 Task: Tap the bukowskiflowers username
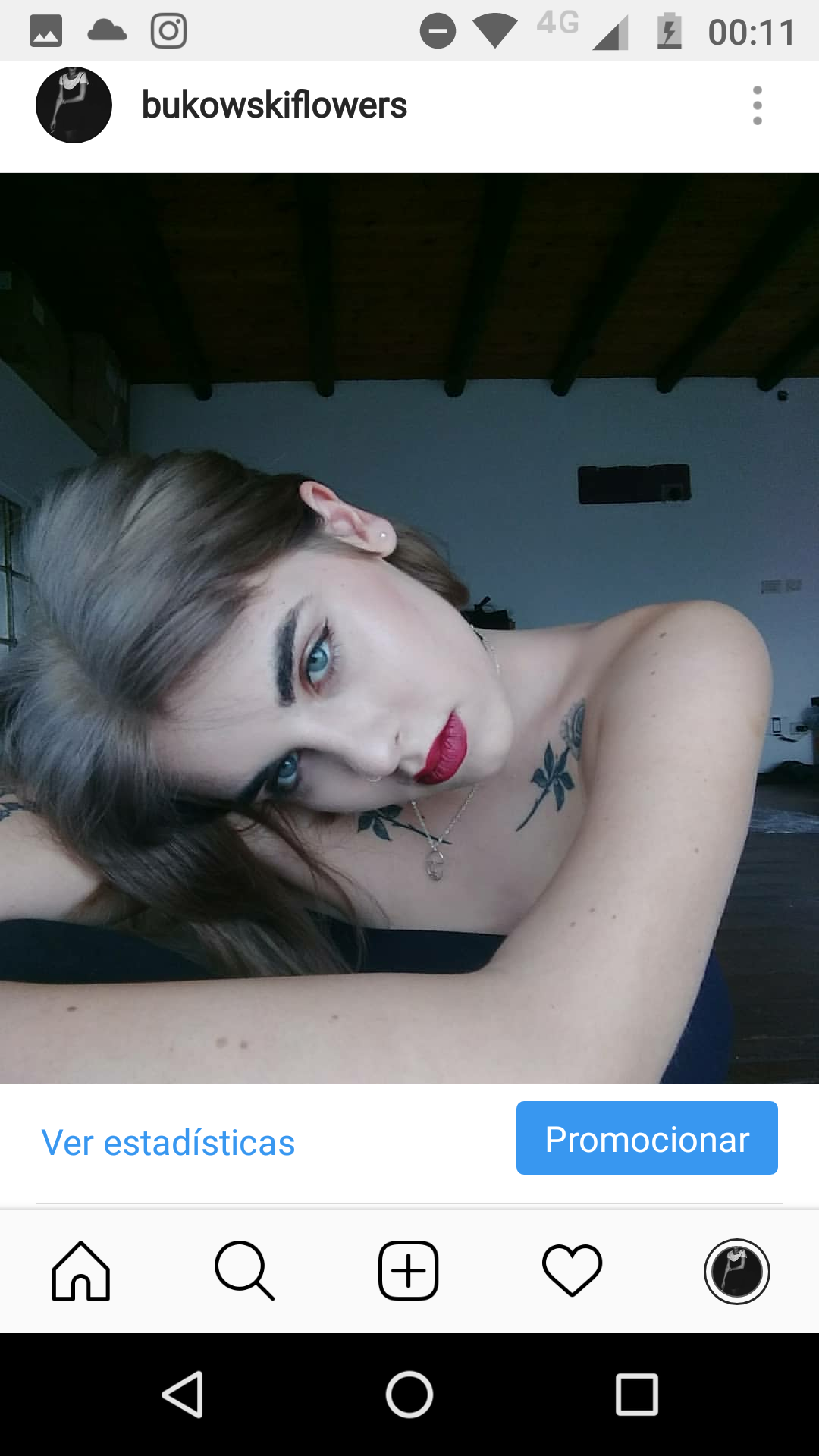pos(275,105)
